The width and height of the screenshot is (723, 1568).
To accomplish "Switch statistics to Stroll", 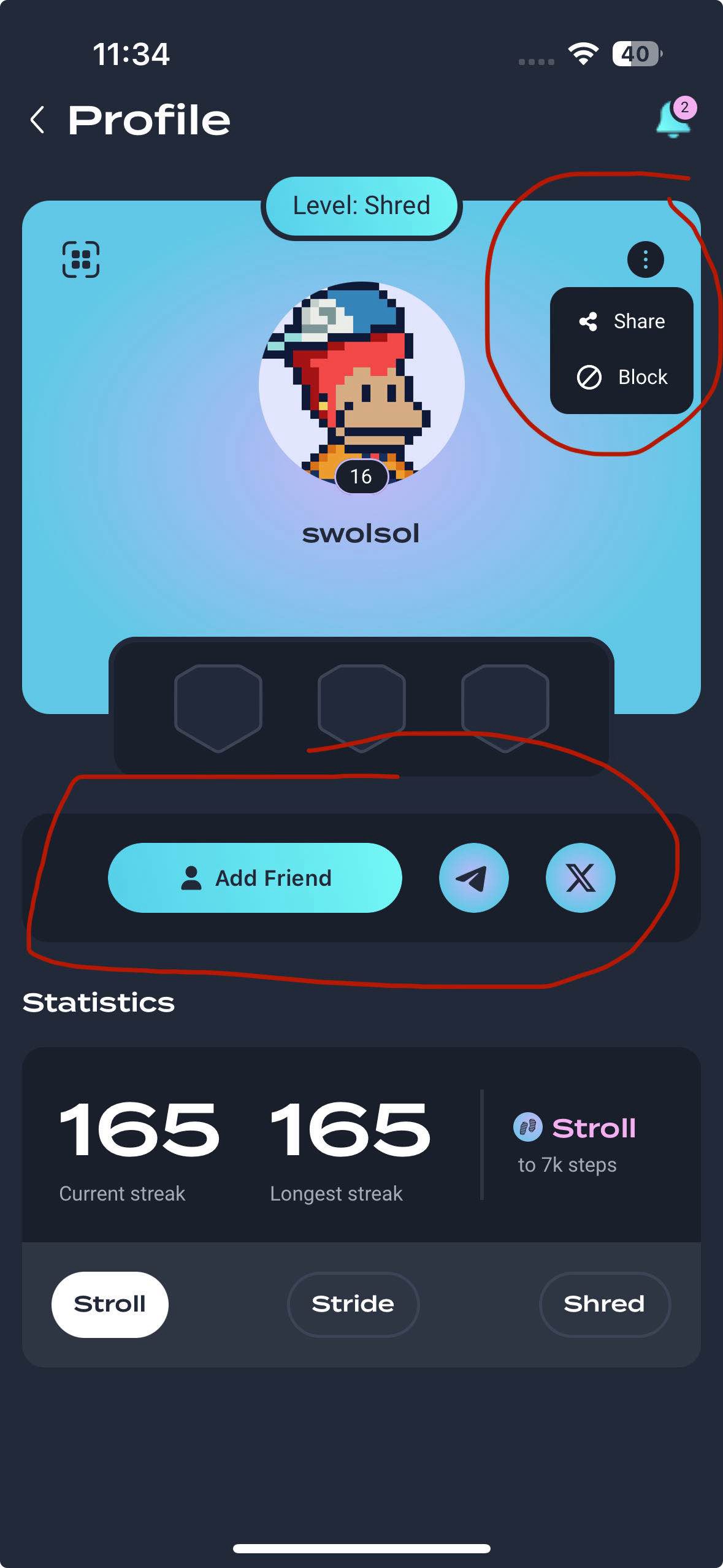I will click(110, 1304).
